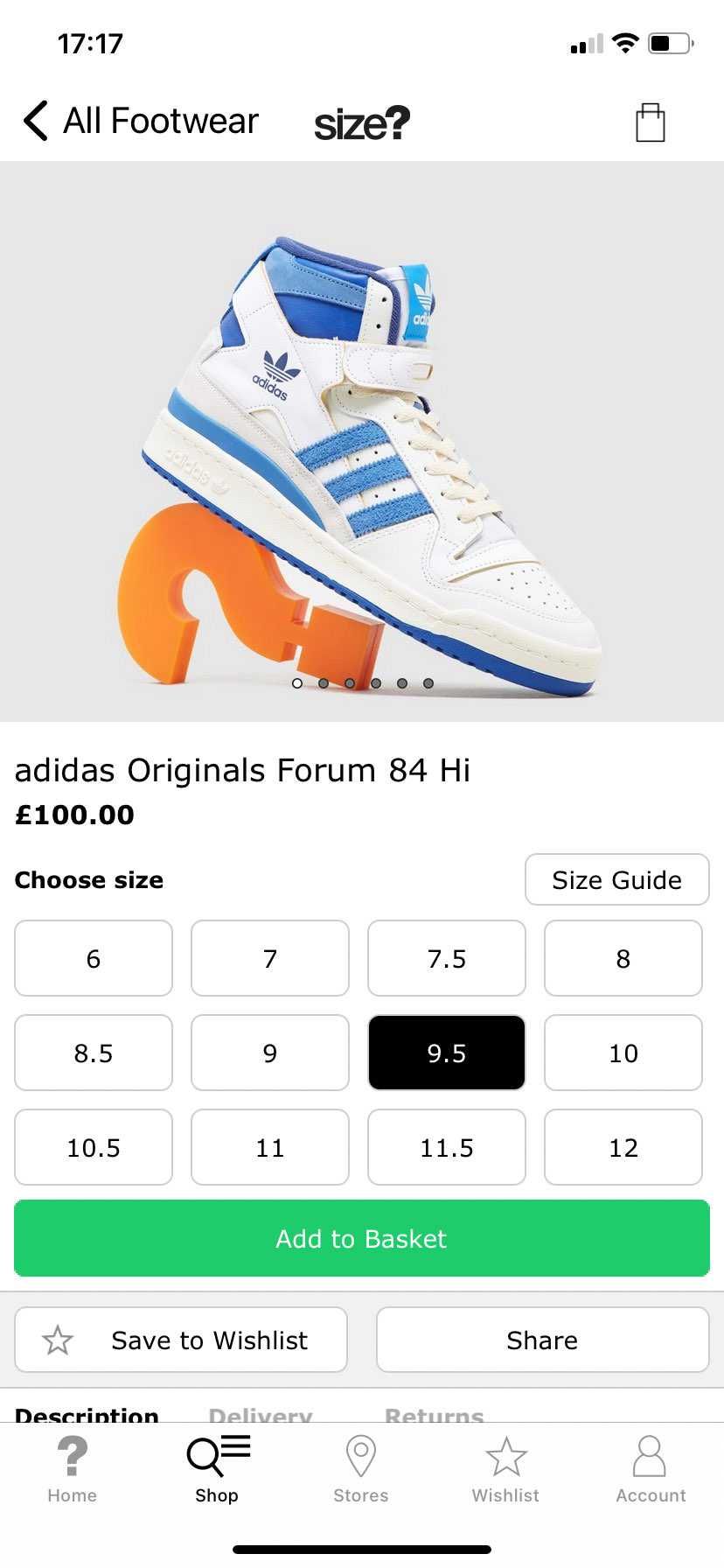This screenshot has height=1568, width=724.
Task: Select size 8.5
Action: click(94, 1053)
